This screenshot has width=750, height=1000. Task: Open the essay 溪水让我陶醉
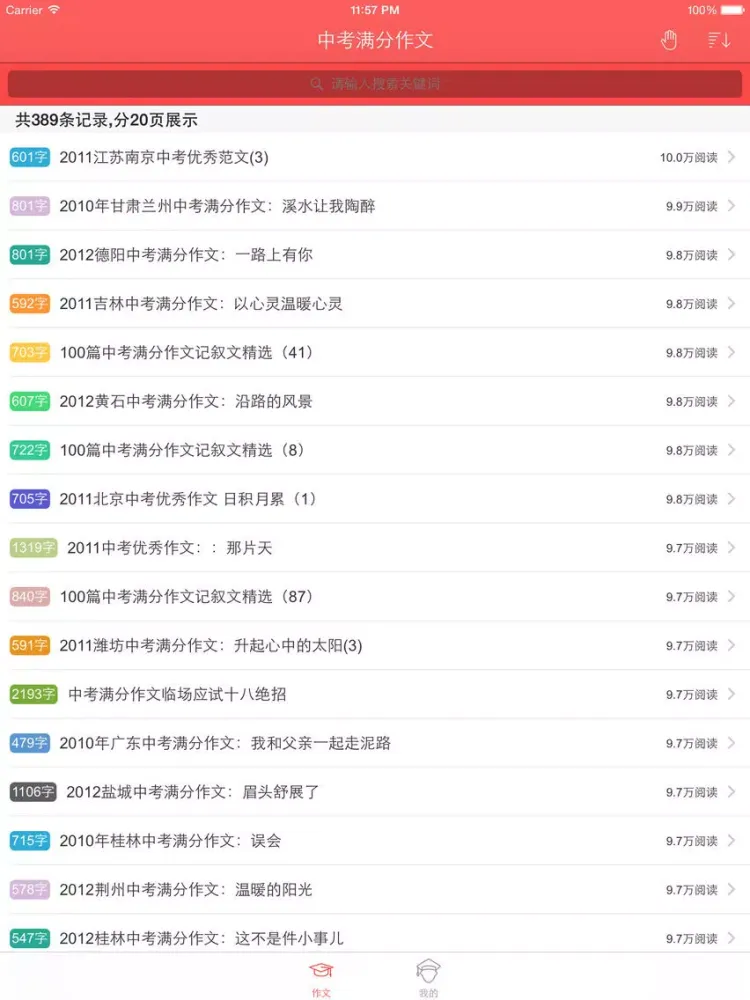[x=375, y=206]
